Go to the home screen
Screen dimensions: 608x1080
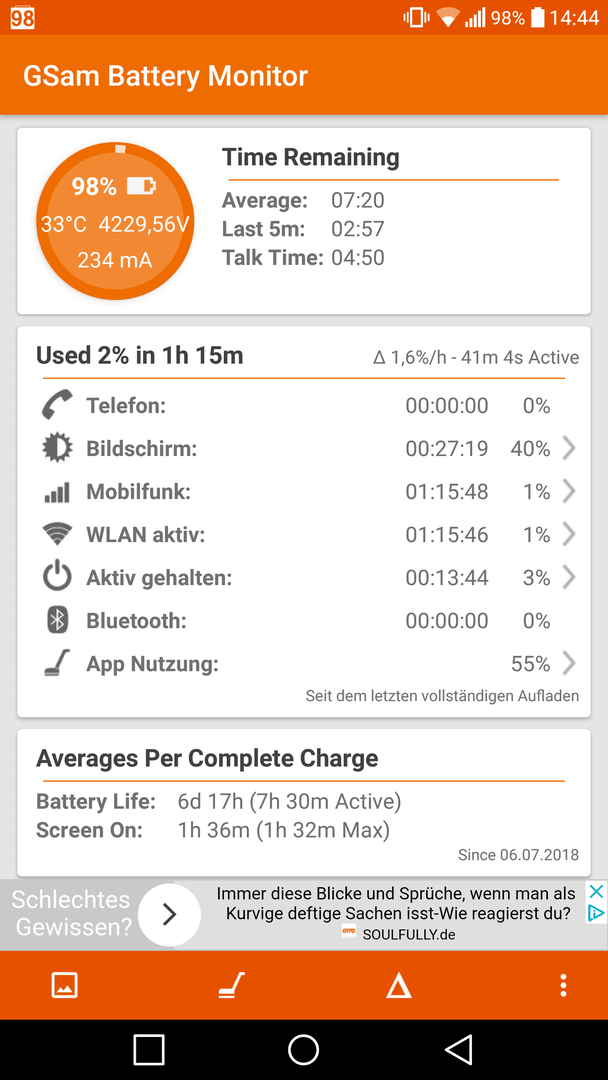click(304, 1050)
